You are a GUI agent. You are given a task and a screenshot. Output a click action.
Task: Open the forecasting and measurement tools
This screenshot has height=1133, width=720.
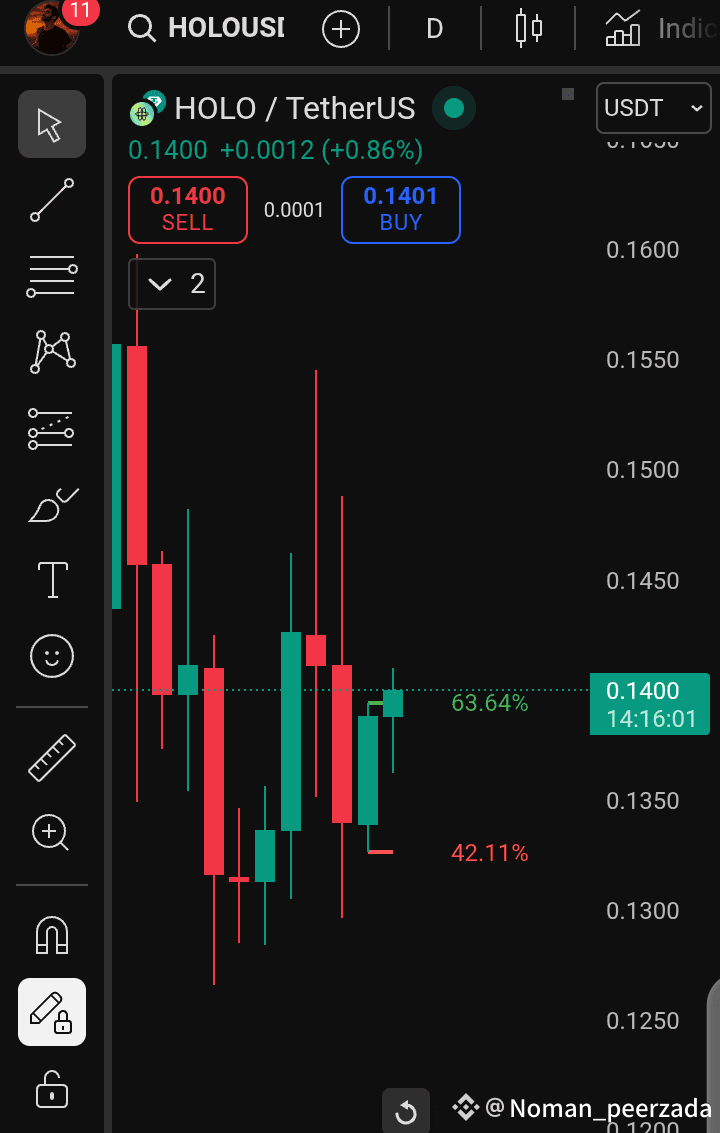(52, 428)
